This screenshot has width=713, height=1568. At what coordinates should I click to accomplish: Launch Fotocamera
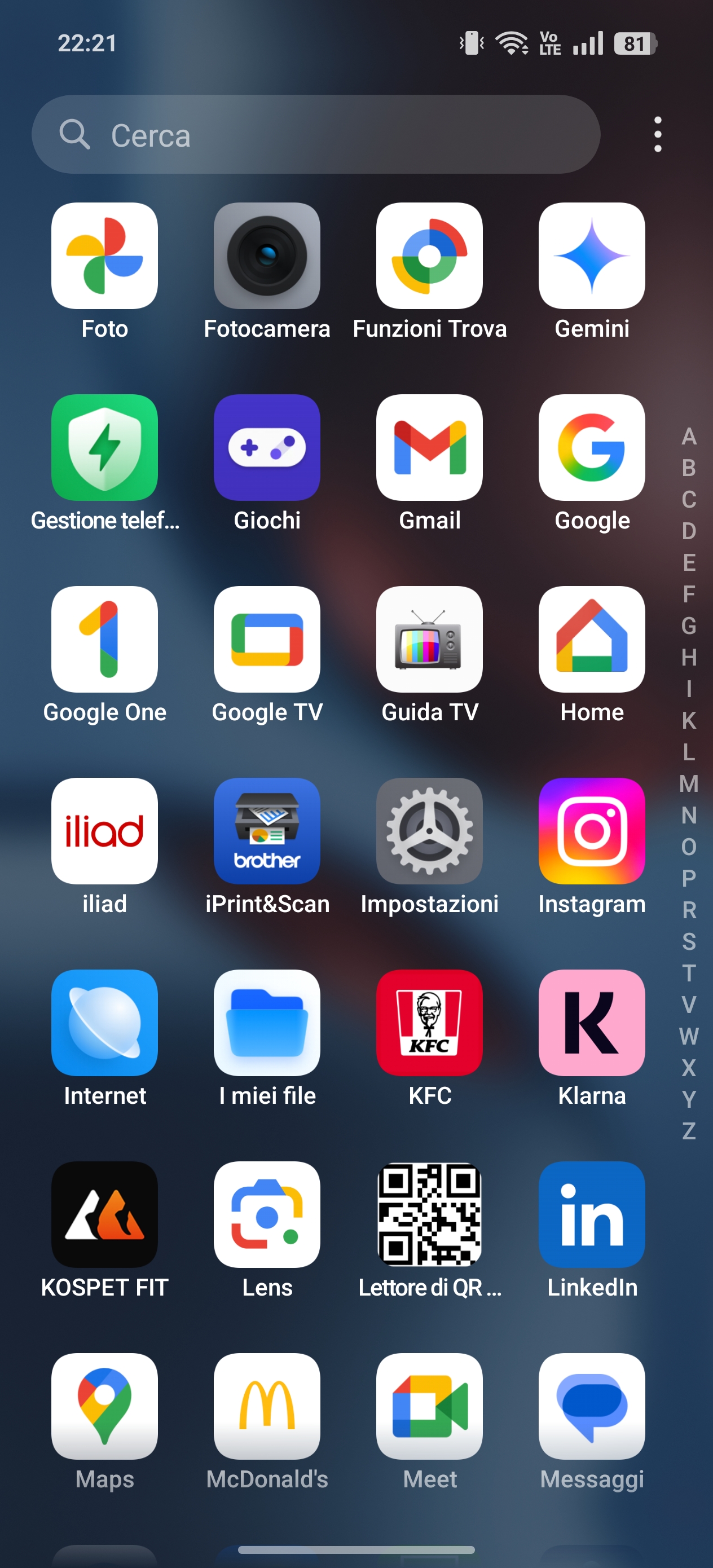267,256
